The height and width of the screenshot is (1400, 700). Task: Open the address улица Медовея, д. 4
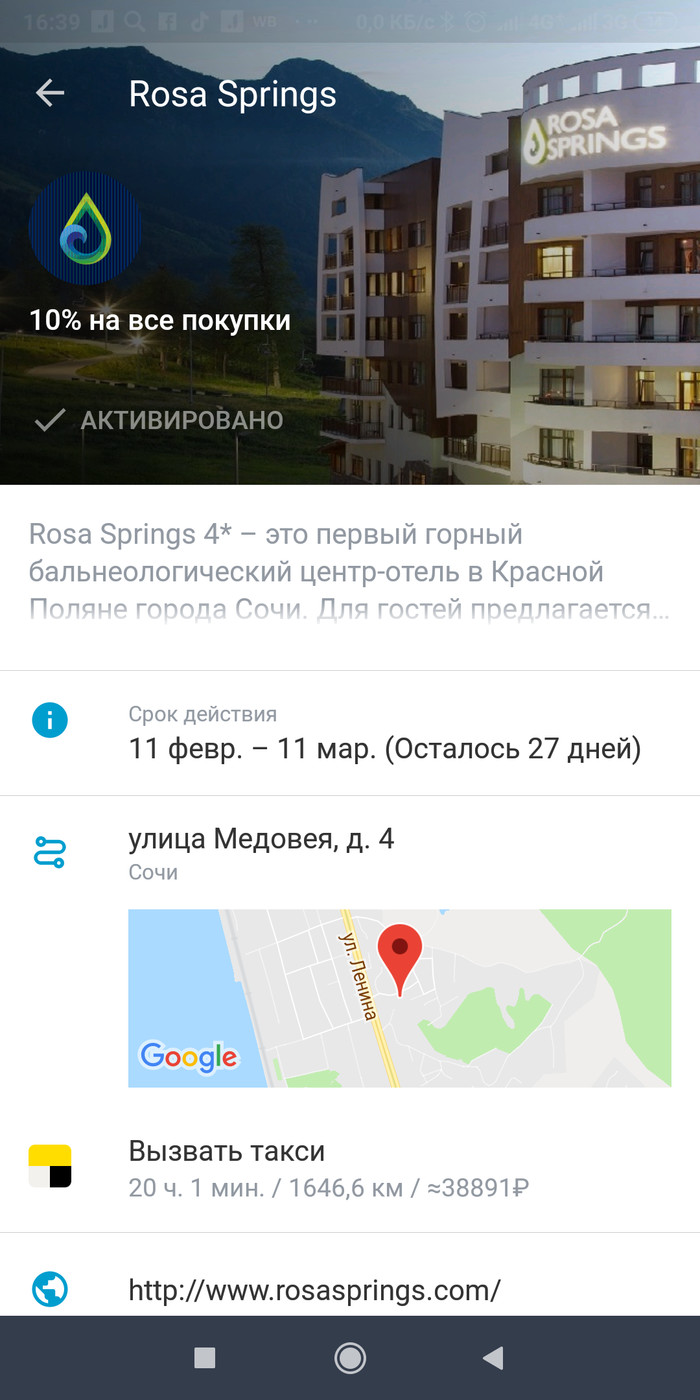(262, 840)
